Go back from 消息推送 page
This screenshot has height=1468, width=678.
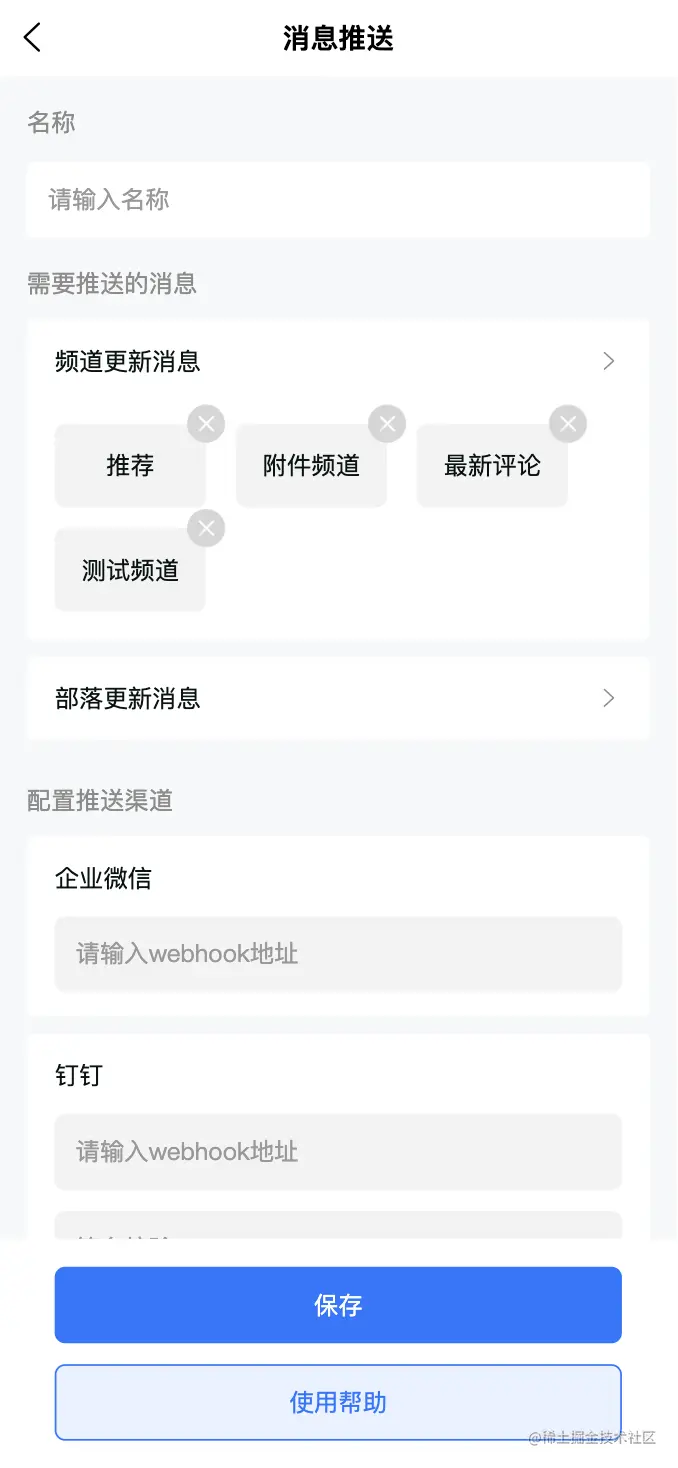(33, 38)
